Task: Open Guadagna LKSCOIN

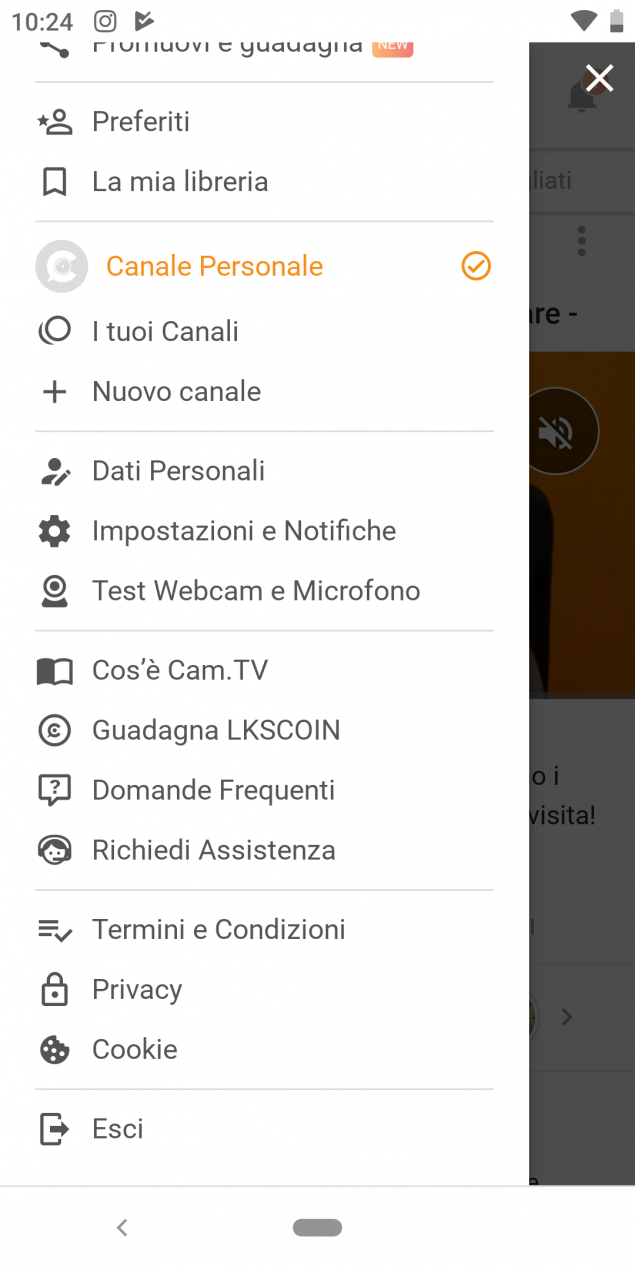Action: (x=264, y=730)
